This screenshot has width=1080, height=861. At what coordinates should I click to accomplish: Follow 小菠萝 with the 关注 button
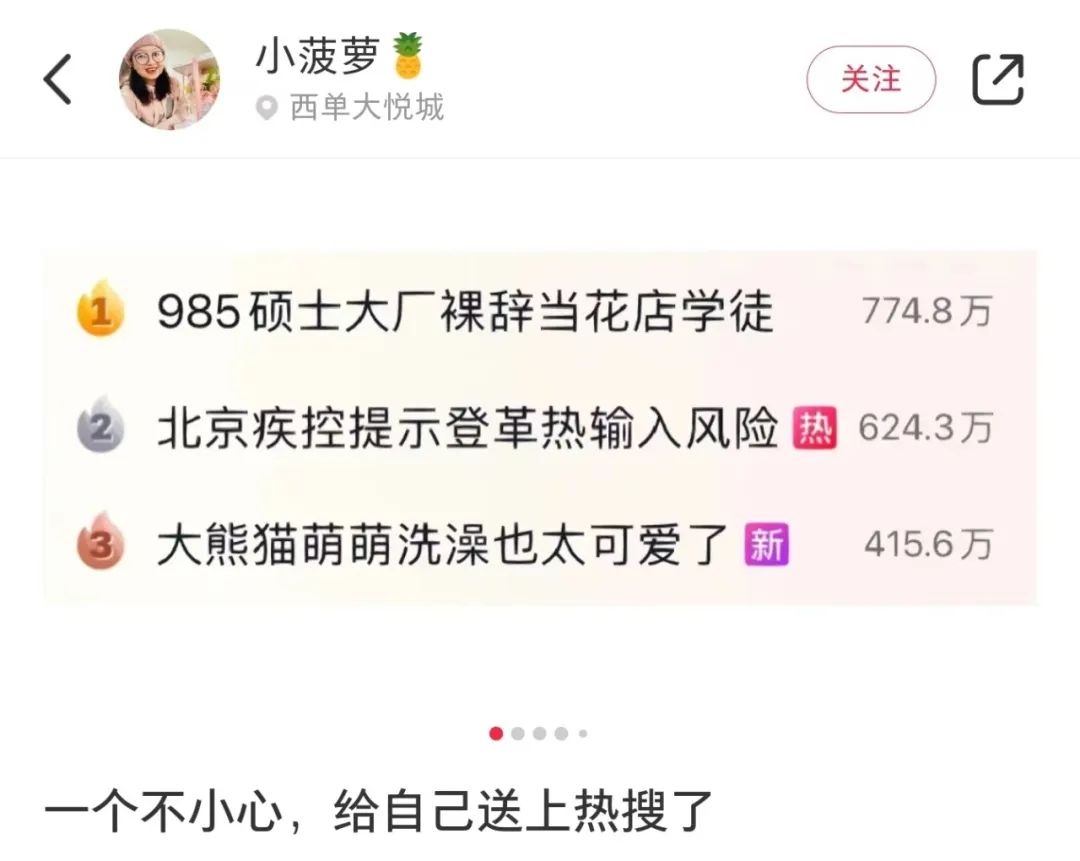(x=870, y=79)
